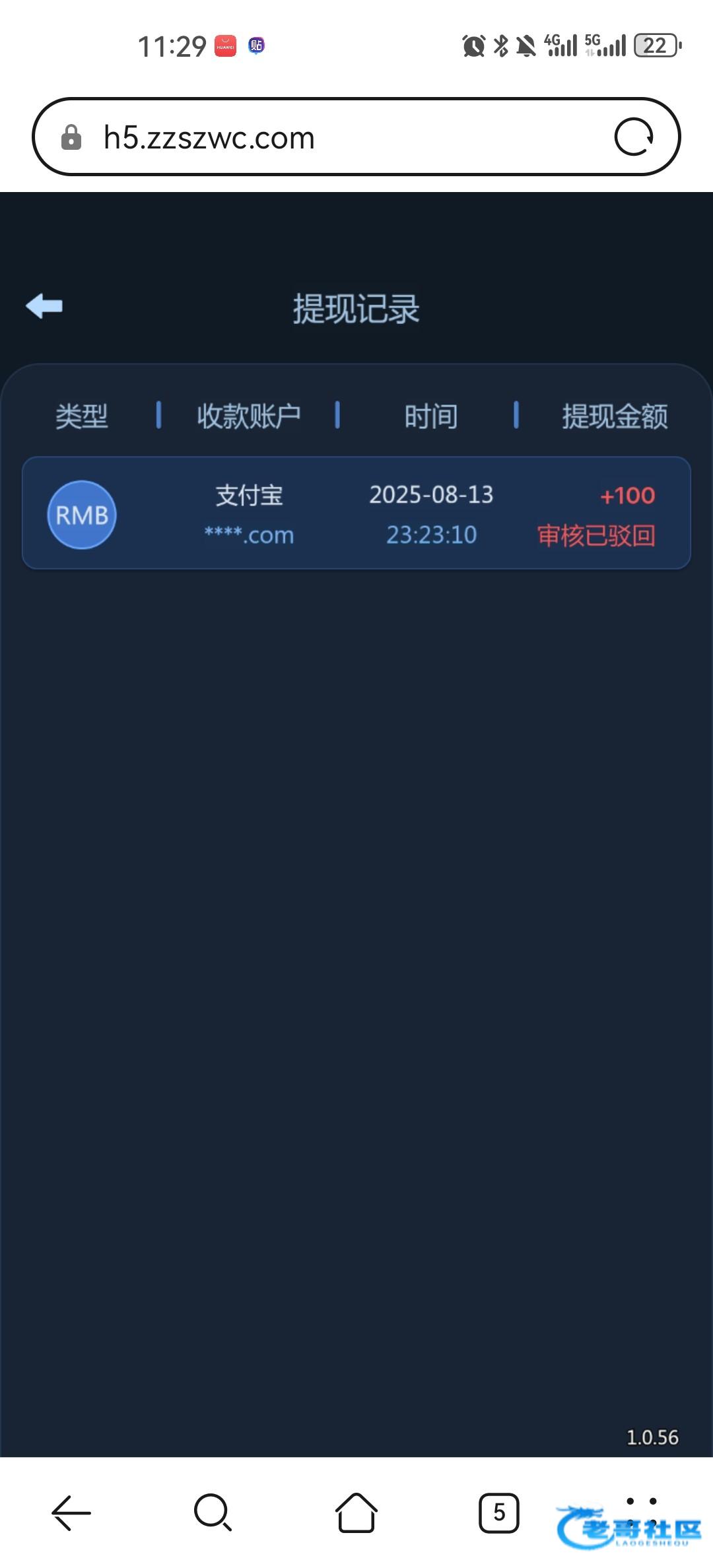Open the 支付宝 +100 withdrawal record
713x1568 pixels.
click(x=356, y=513)
